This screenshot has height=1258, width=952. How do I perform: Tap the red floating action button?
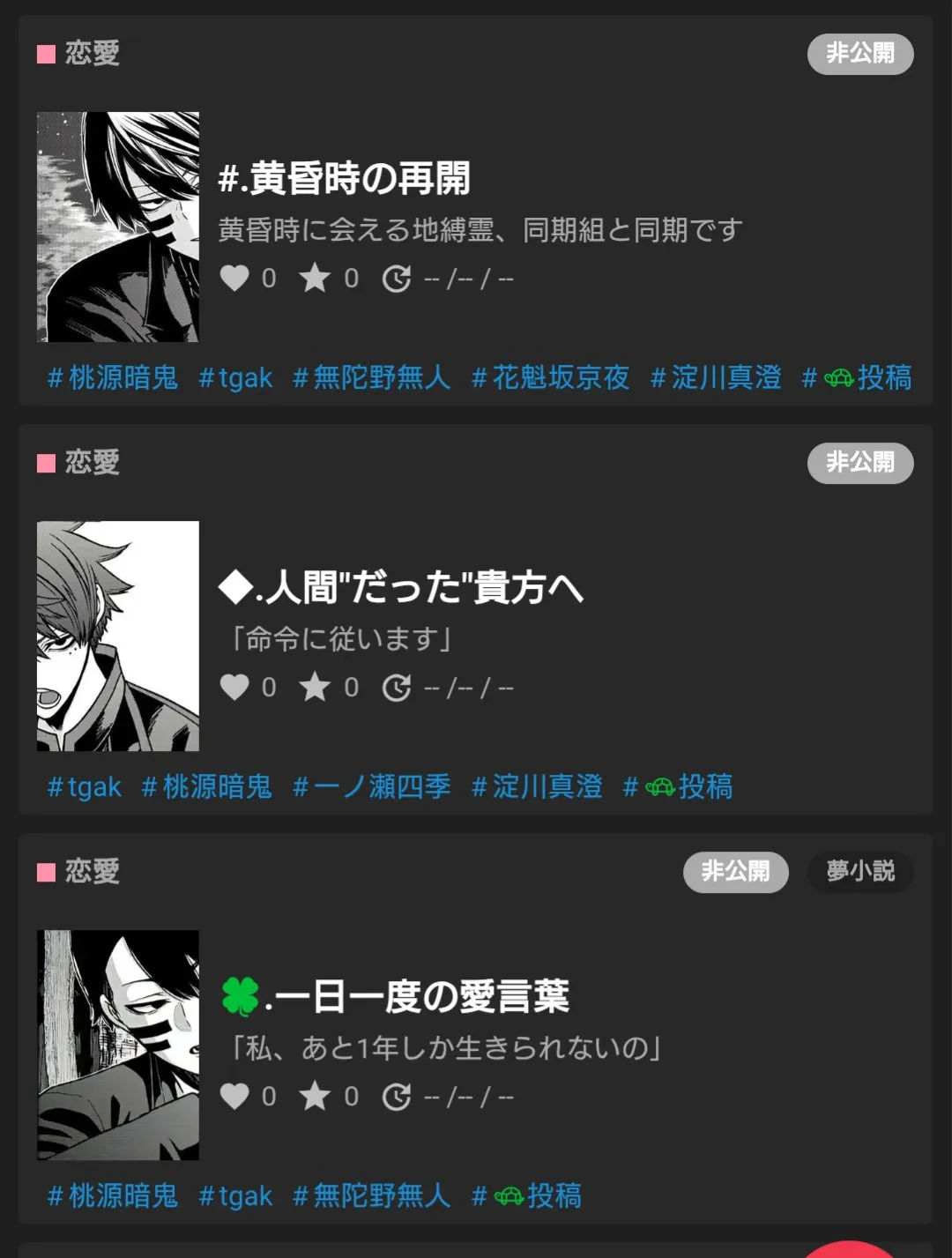click(851, 1249)
